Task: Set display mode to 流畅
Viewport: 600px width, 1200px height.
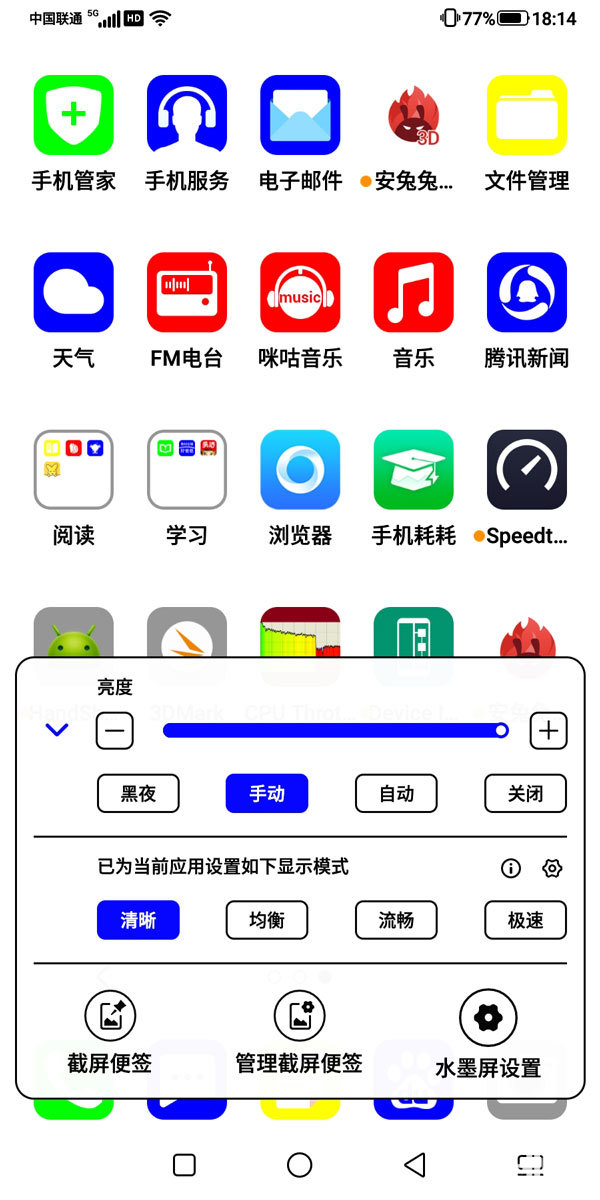Action: coord(396,920)
